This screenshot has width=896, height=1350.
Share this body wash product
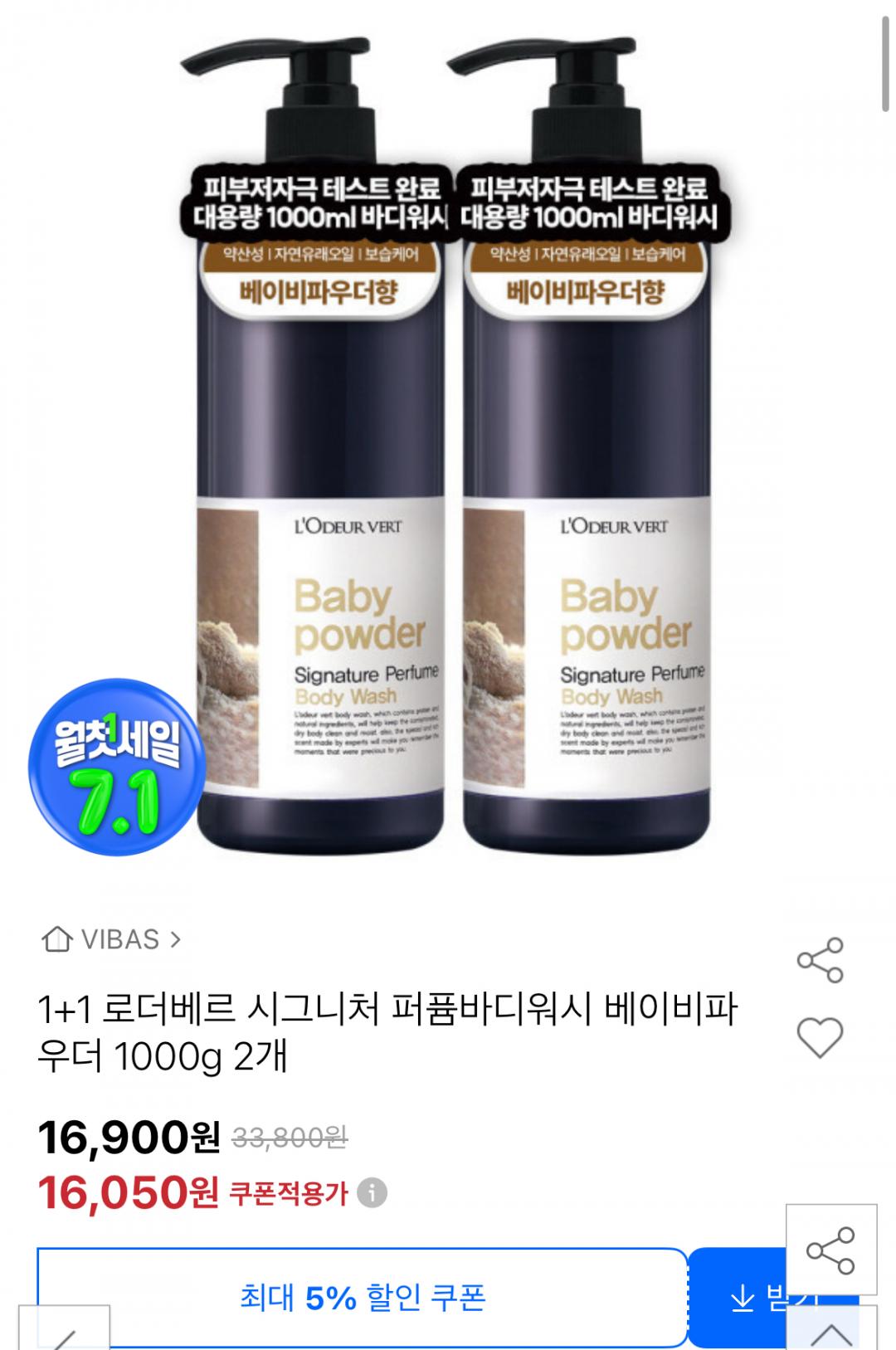820,961
